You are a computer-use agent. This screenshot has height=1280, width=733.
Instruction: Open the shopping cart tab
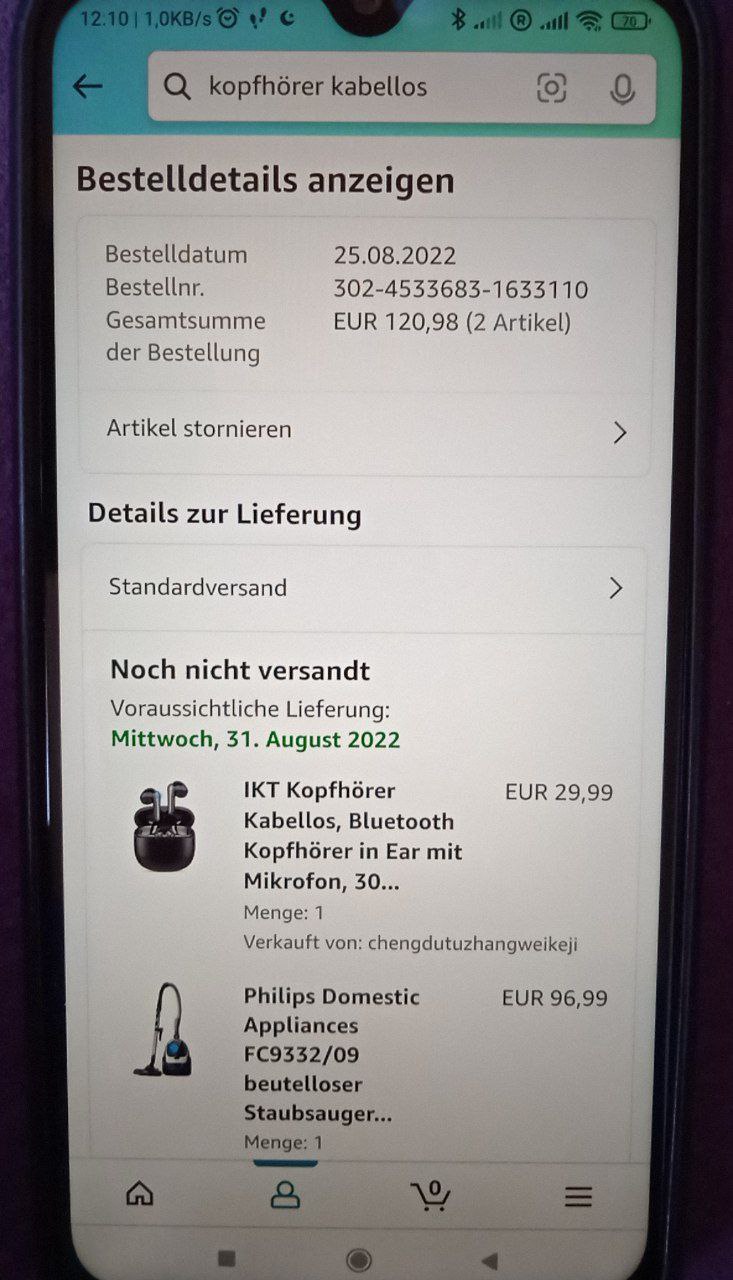click(x=431, y=1194)
